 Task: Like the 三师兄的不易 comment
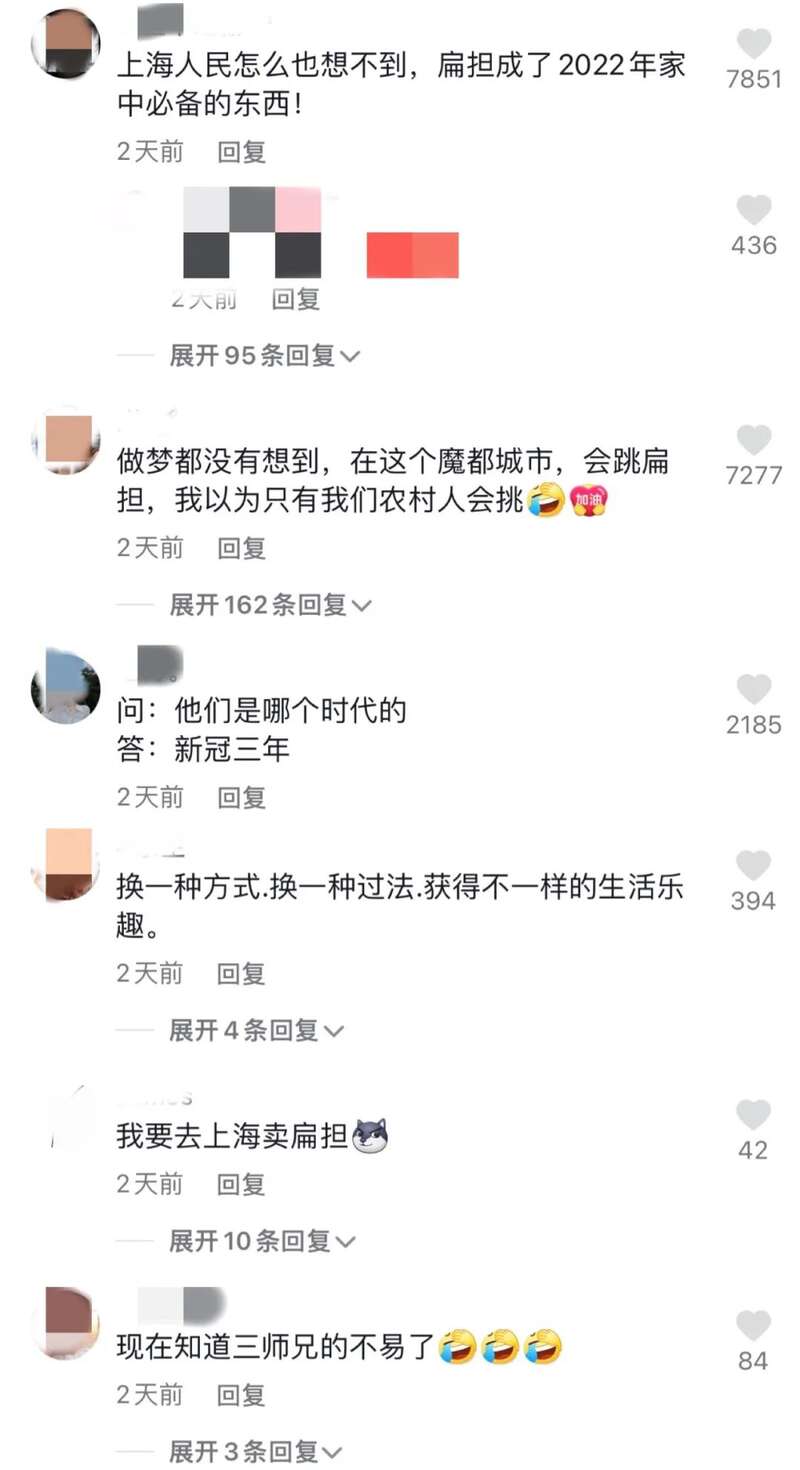click(x=754, y=1326)
